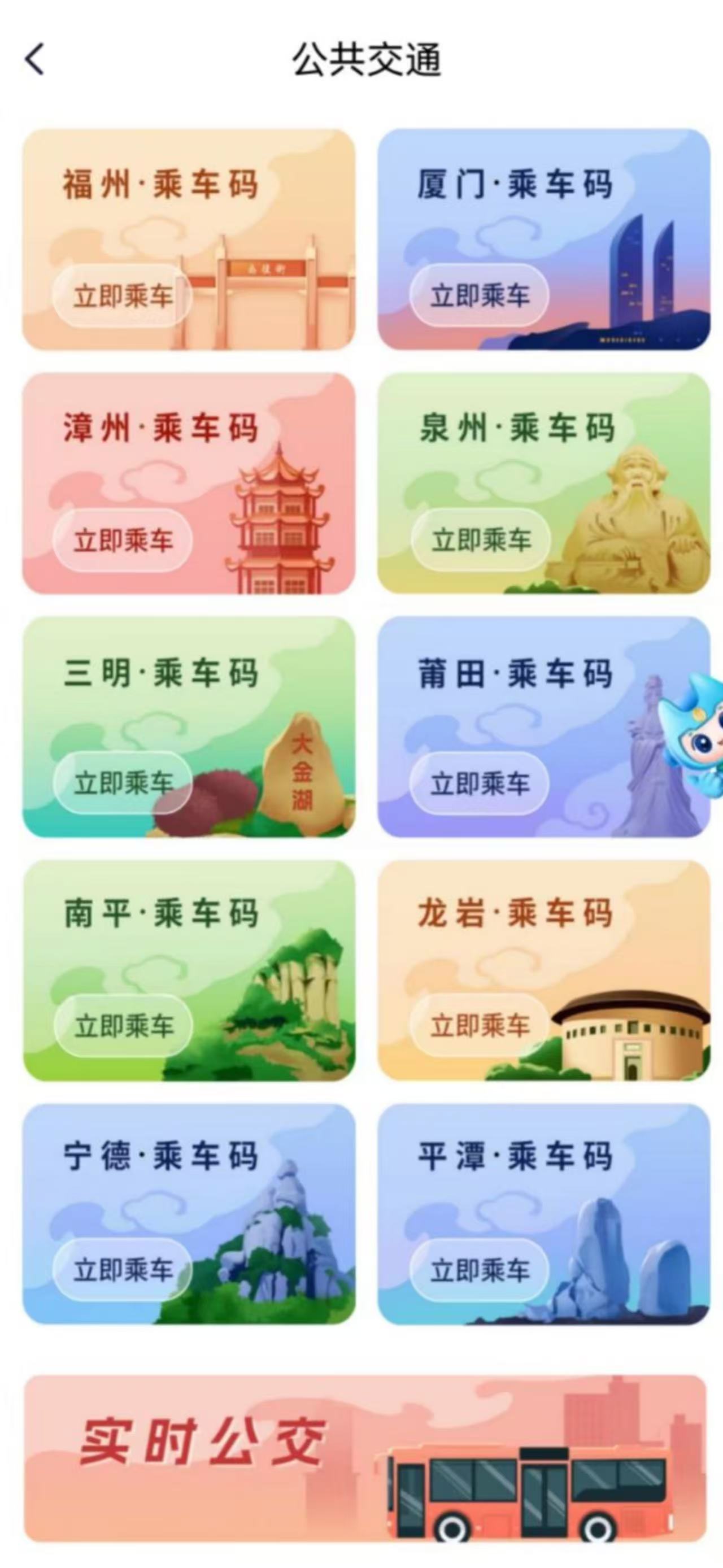Select 立即乘车 for 南平
The width and height of the screenshot is (723, 1568).
click(124, 1026)
